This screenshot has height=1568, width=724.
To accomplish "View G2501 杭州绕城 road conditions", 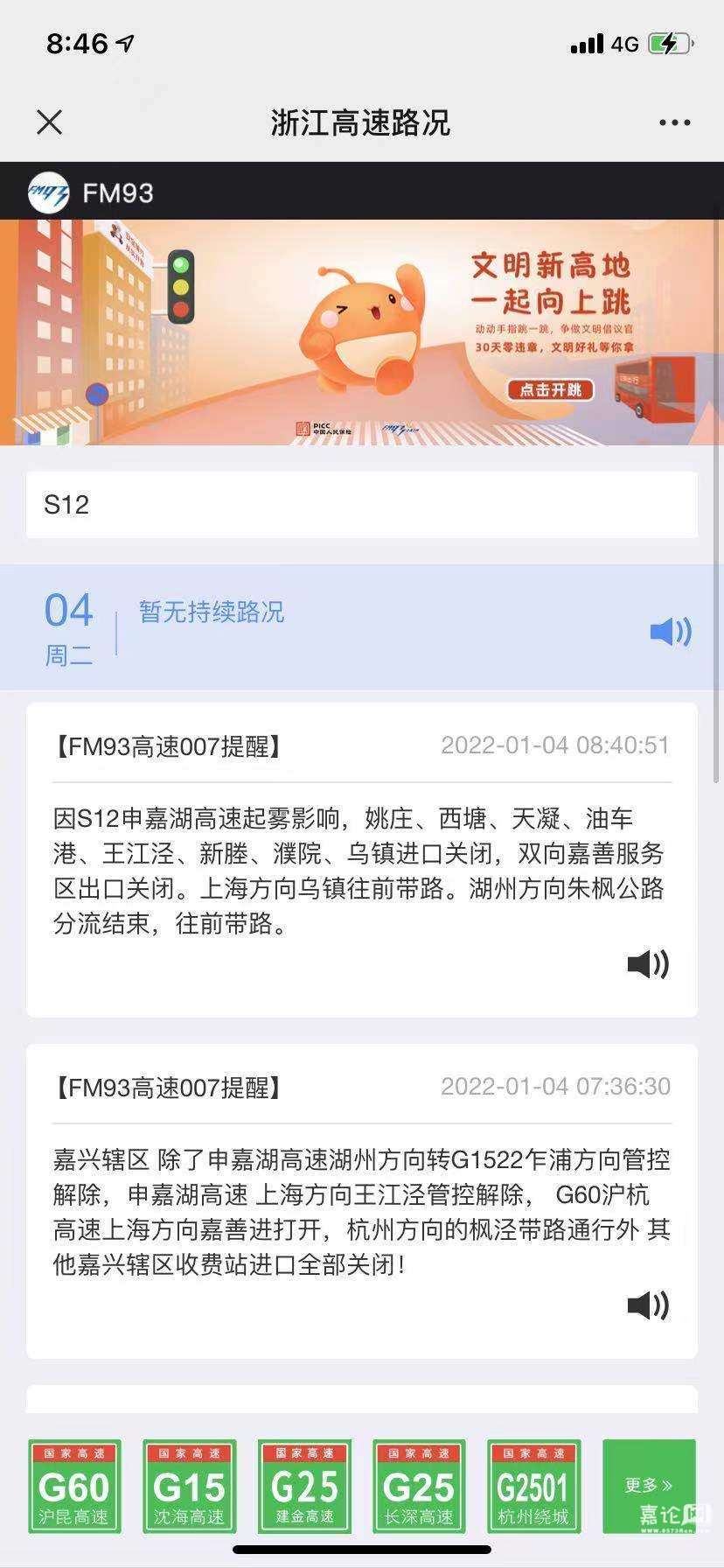I will (533, 1487).
